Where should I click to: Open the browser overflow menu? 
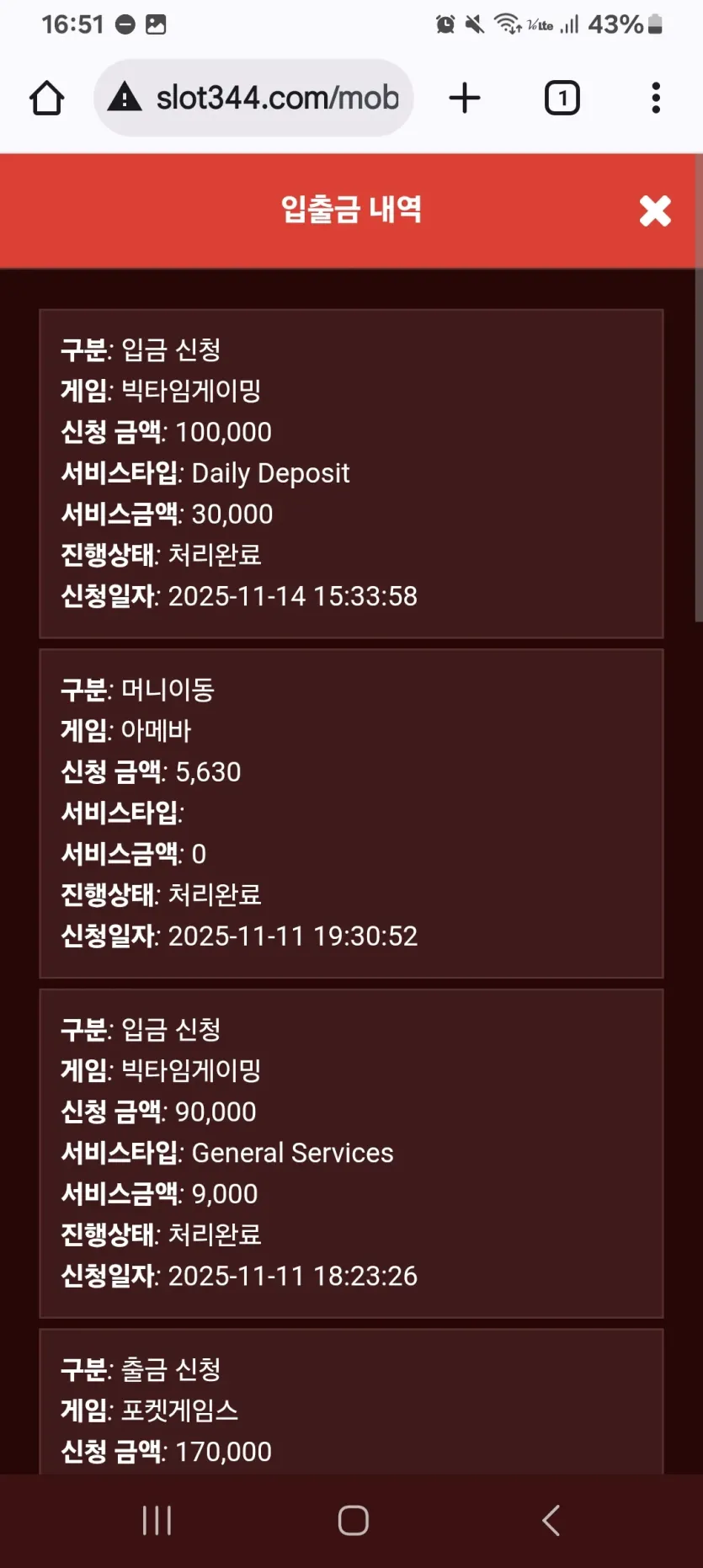(656, 99)
